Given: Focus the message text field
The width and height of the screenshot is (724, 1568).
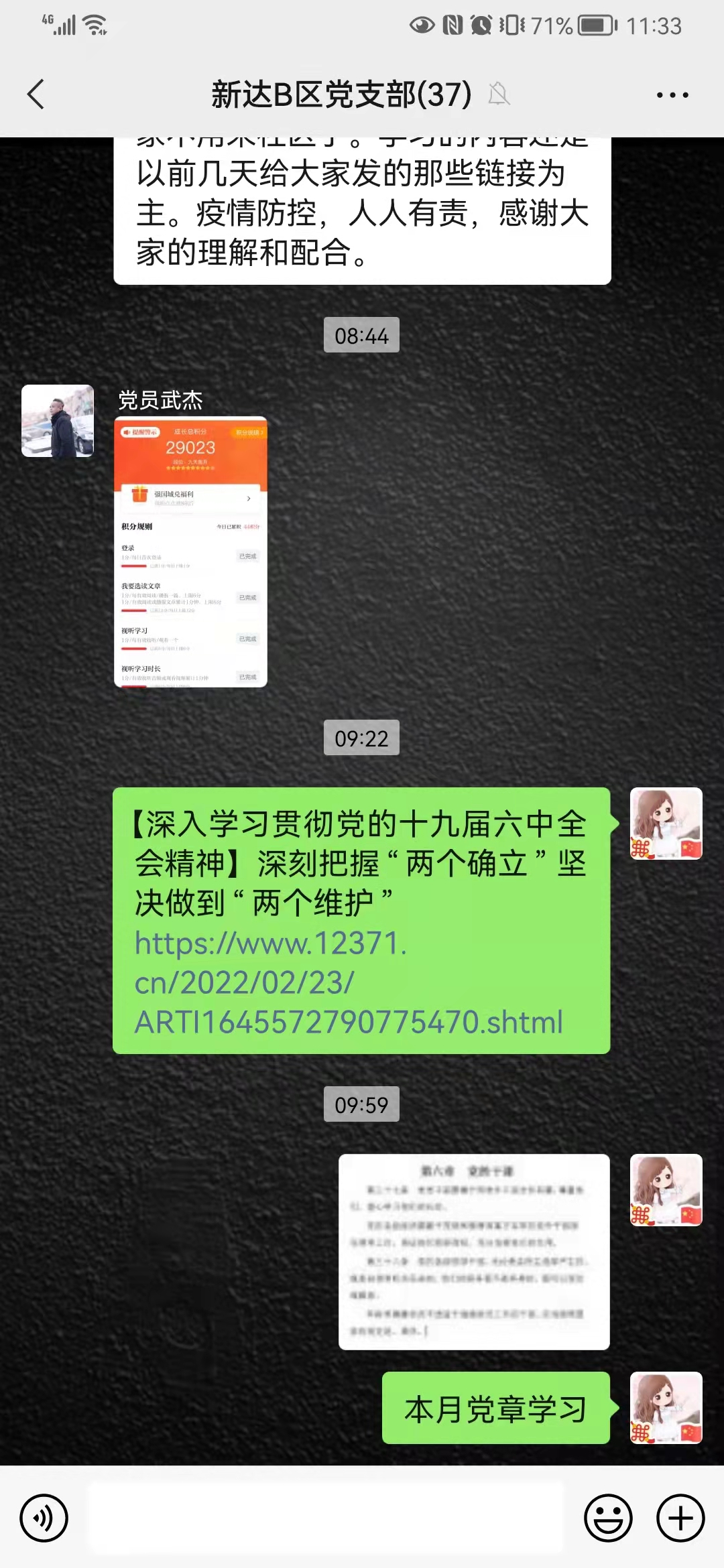Looking at the screenshot, I should [326, 1518].
